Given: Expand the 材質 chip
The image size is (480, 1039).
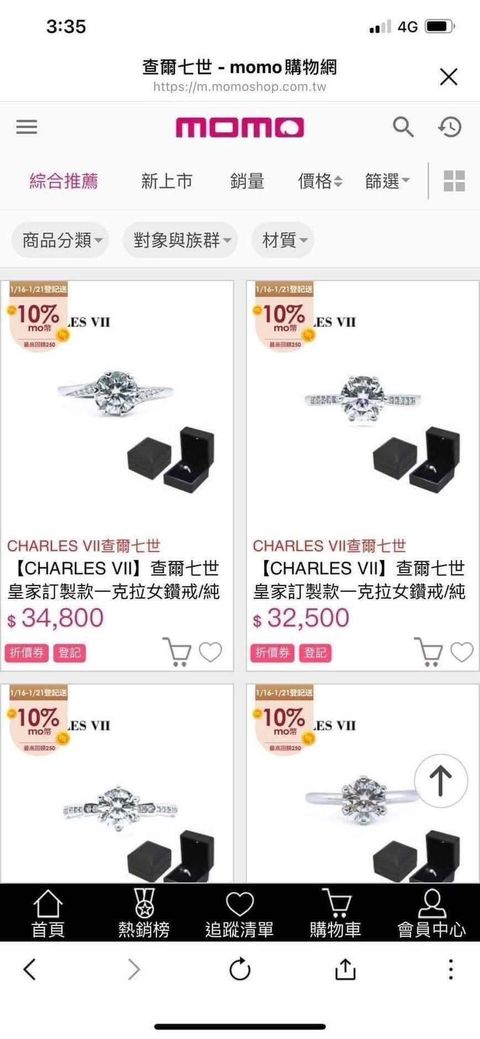Looking at the screenshot, I should [x=283, y=240].
